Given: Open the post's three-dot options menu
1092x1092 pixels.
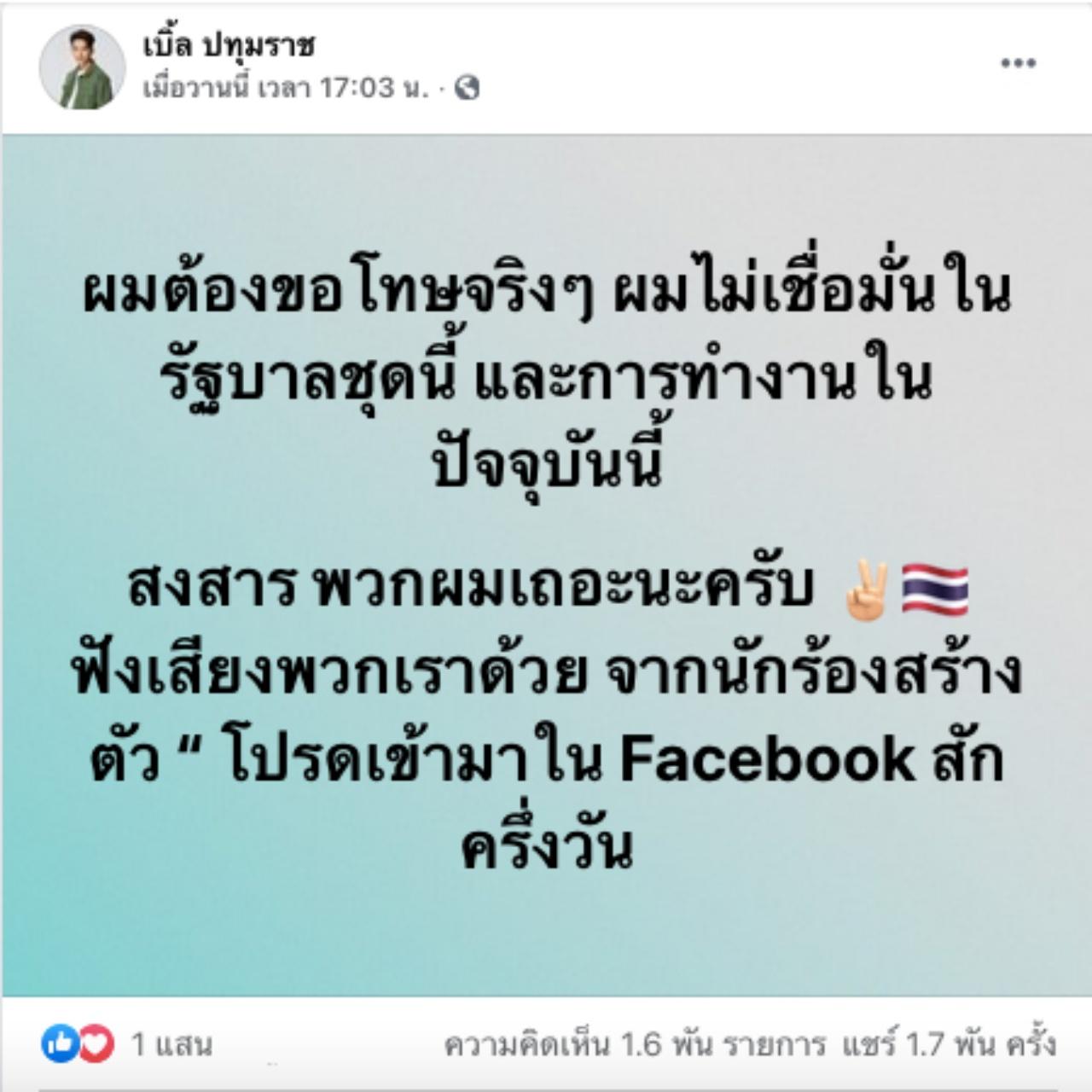Looking at the screenshot, I should (x=1018, y=63).
